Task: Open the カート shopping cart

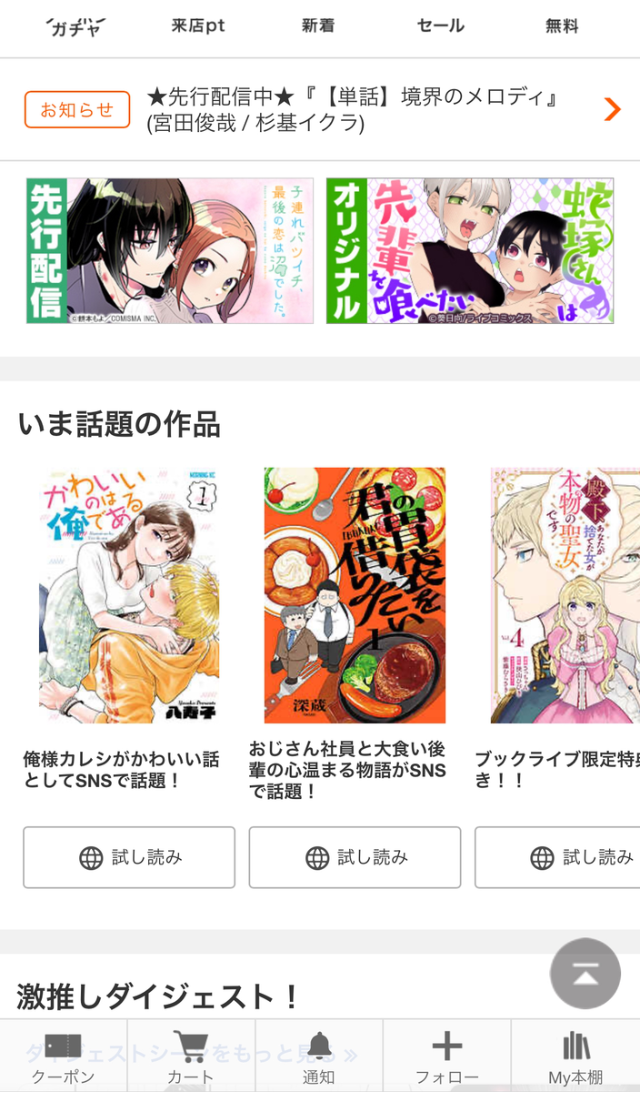Action: 190,1058
